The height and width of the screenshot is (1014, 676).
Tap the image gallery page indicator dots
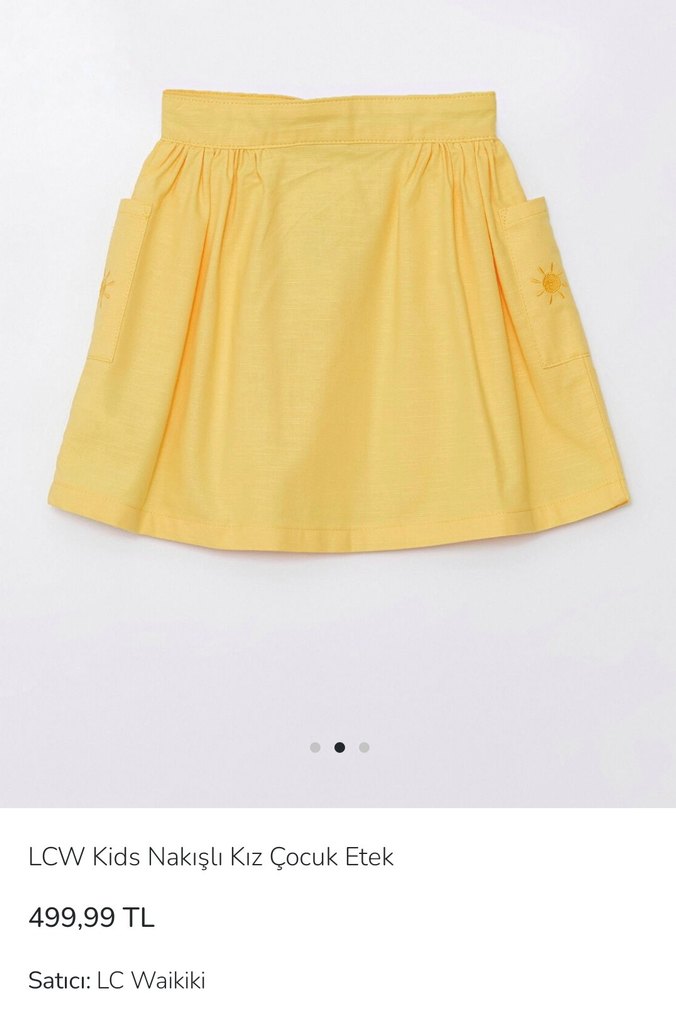pyautogui.click(x=339, y=747)
